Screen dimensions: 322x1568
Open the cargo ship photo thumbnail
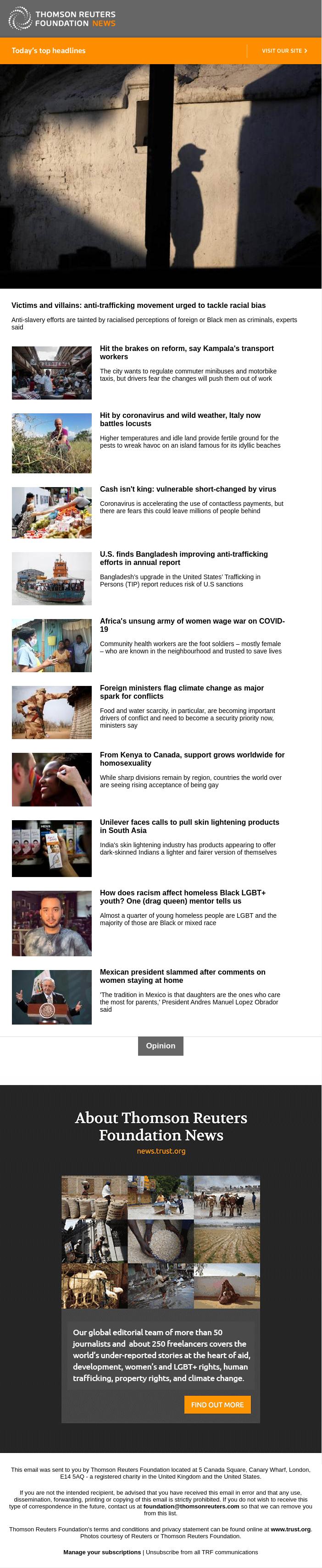[x=52, y=578]
